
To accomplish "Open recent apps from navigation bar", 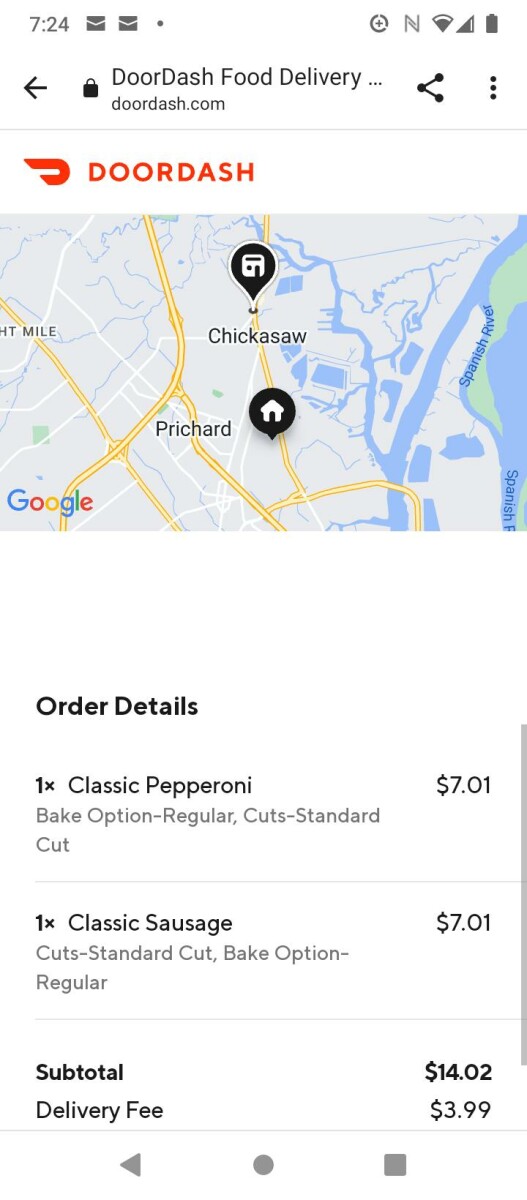I will pyautogui.click(x=395, y=1164).
